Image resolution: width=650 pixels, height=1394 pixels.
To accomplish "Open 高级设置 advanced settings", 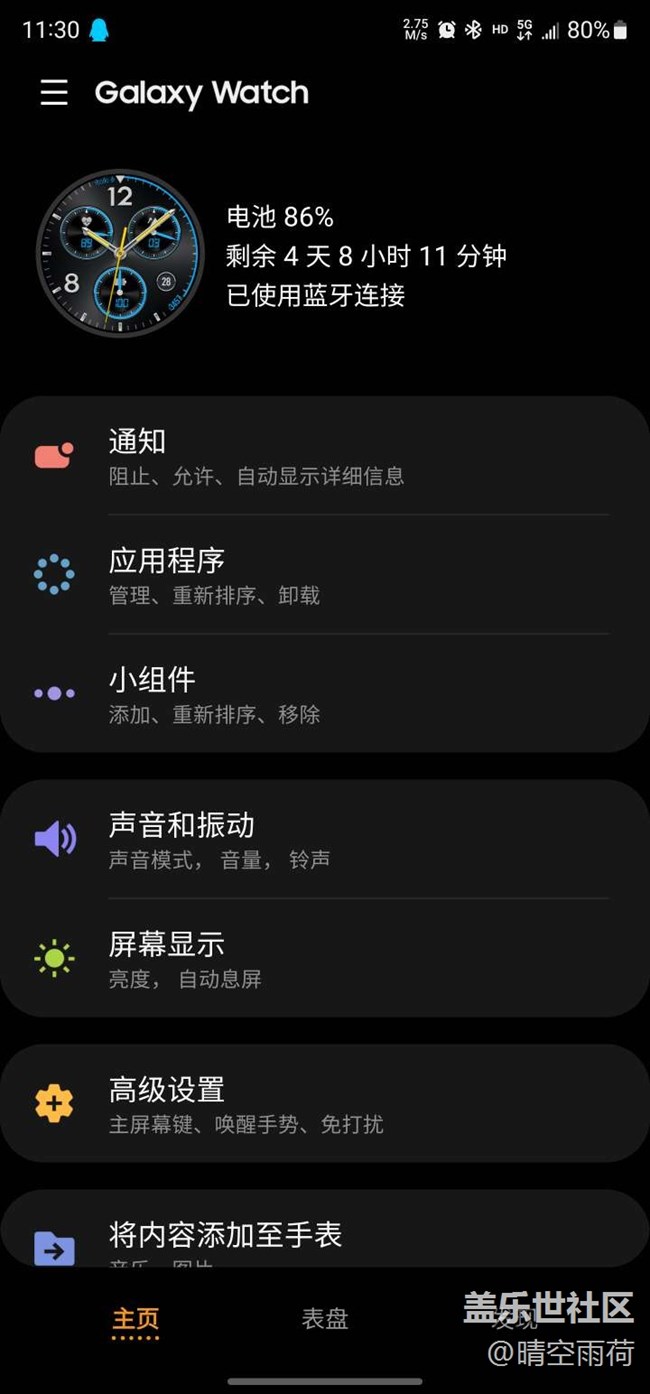I will click(324, 1104).
